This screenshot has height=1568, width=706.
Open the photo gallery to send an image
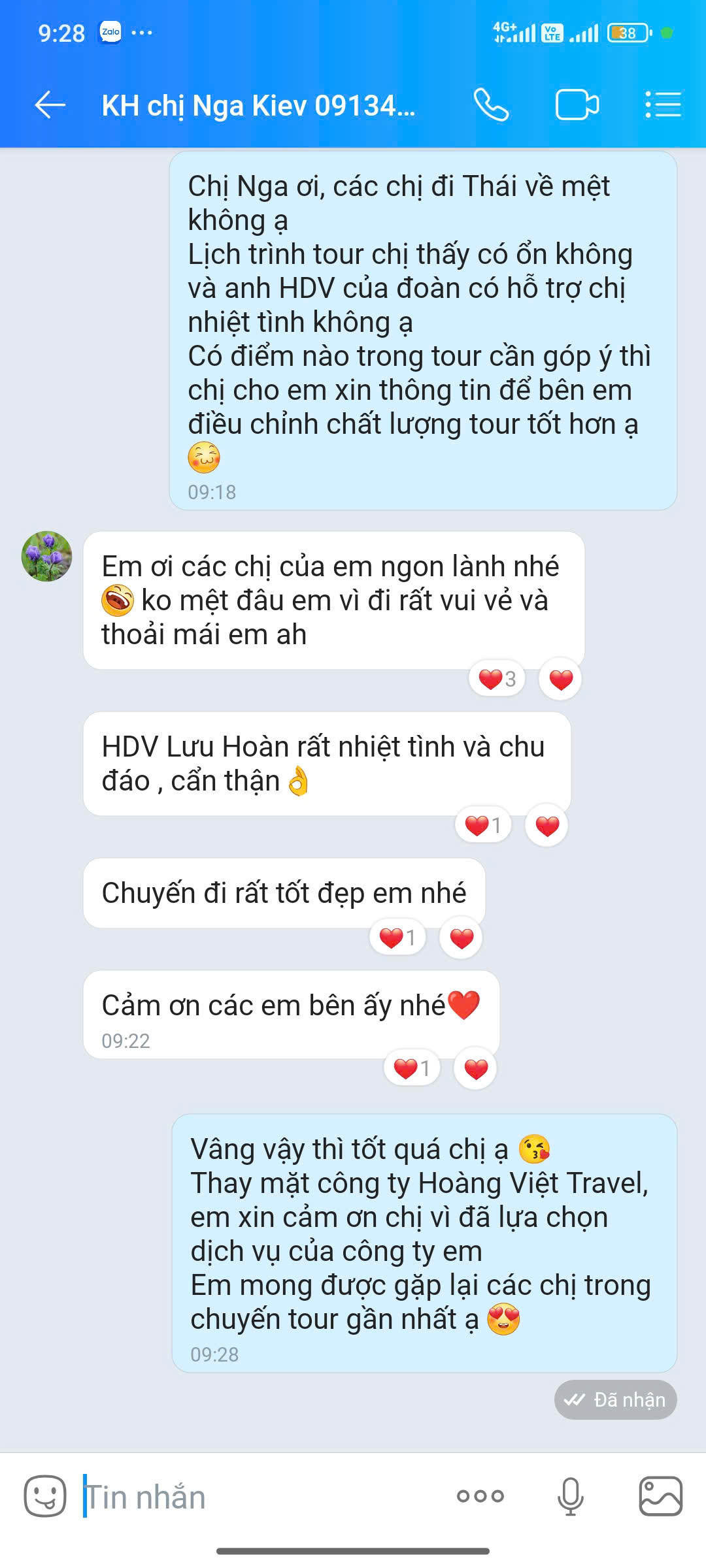(x=660, y=1495)
